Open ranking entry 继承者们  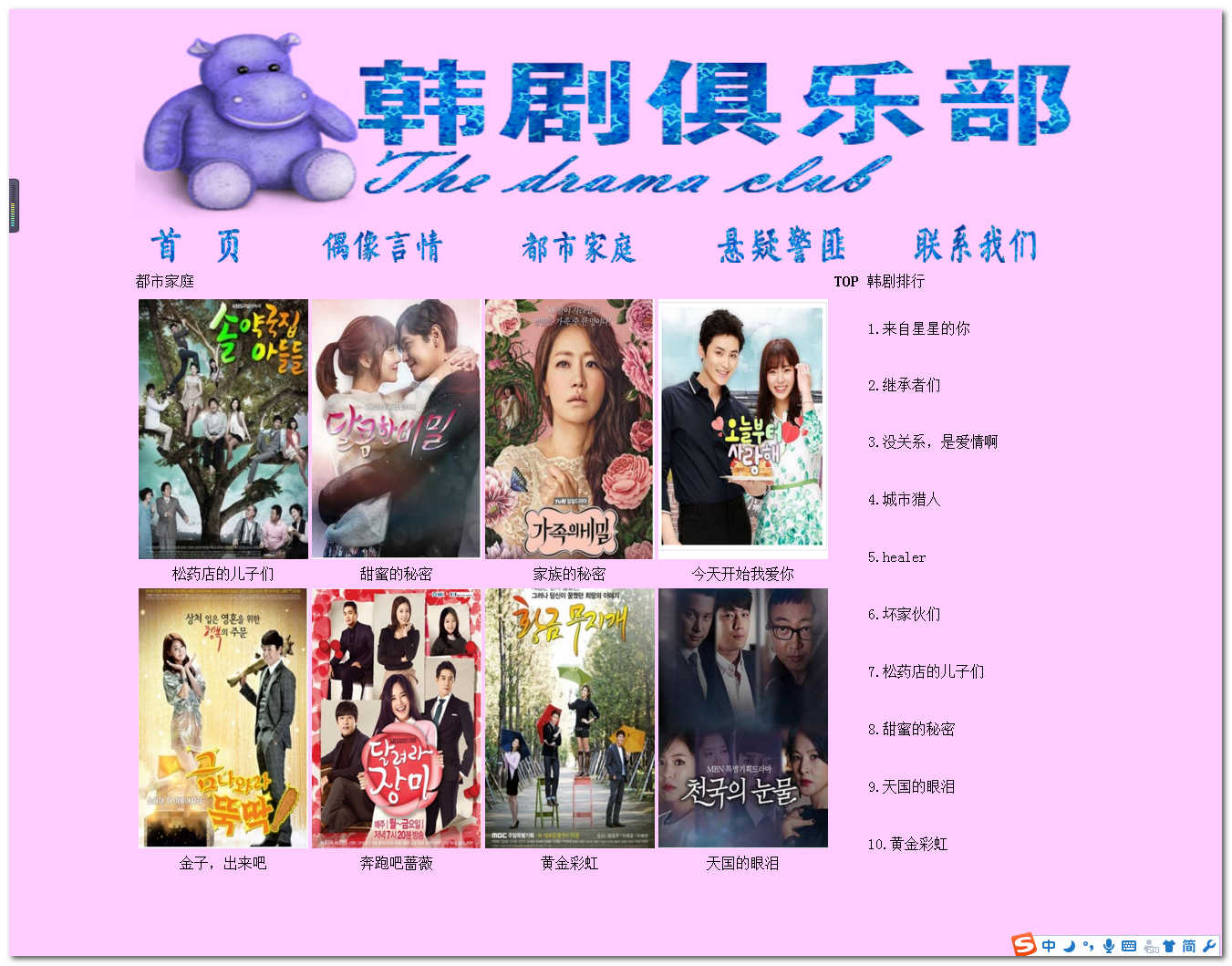[x=904, y=385]
